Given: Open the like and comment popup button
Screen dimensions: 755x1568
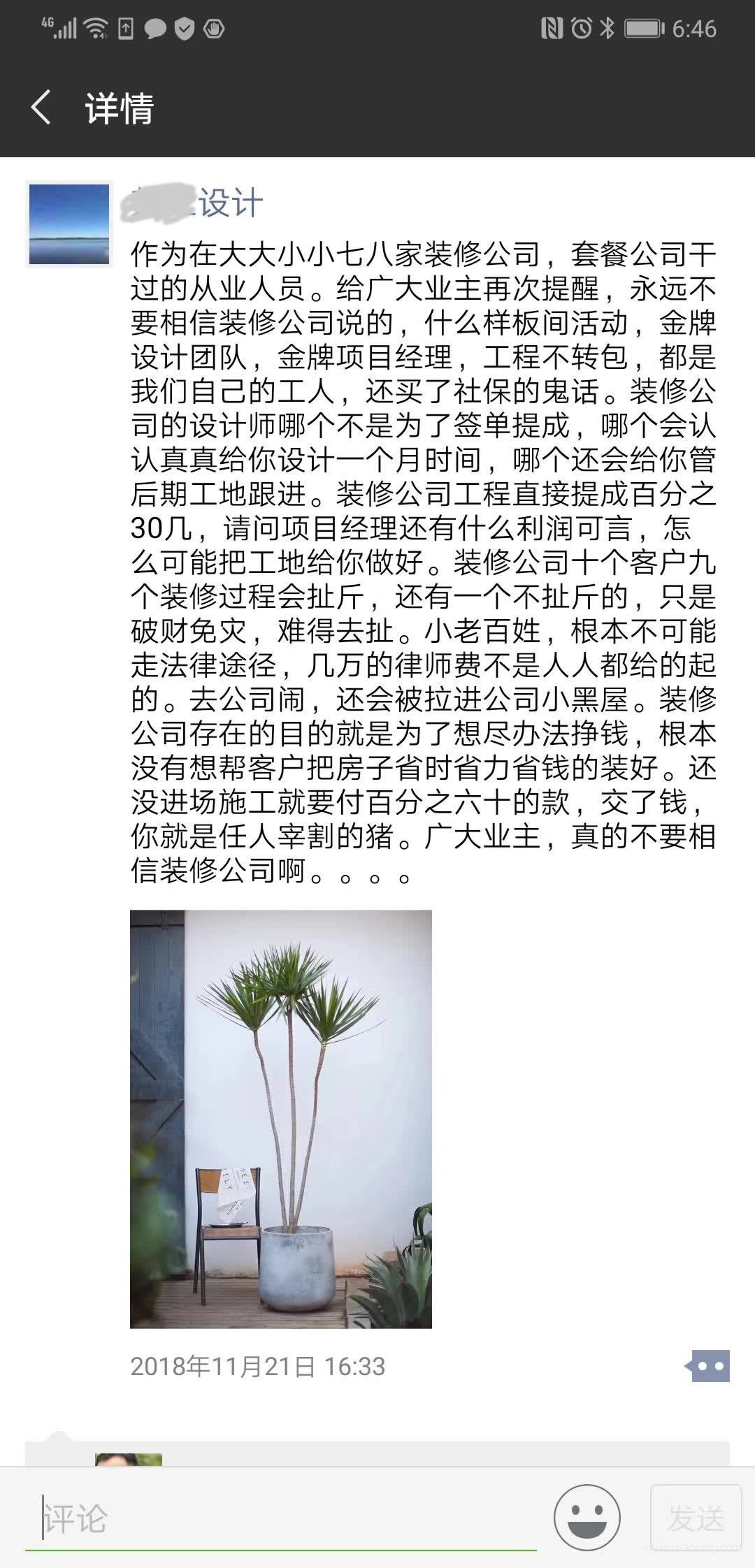Looking at the screenshot, I should (708, 1365).
